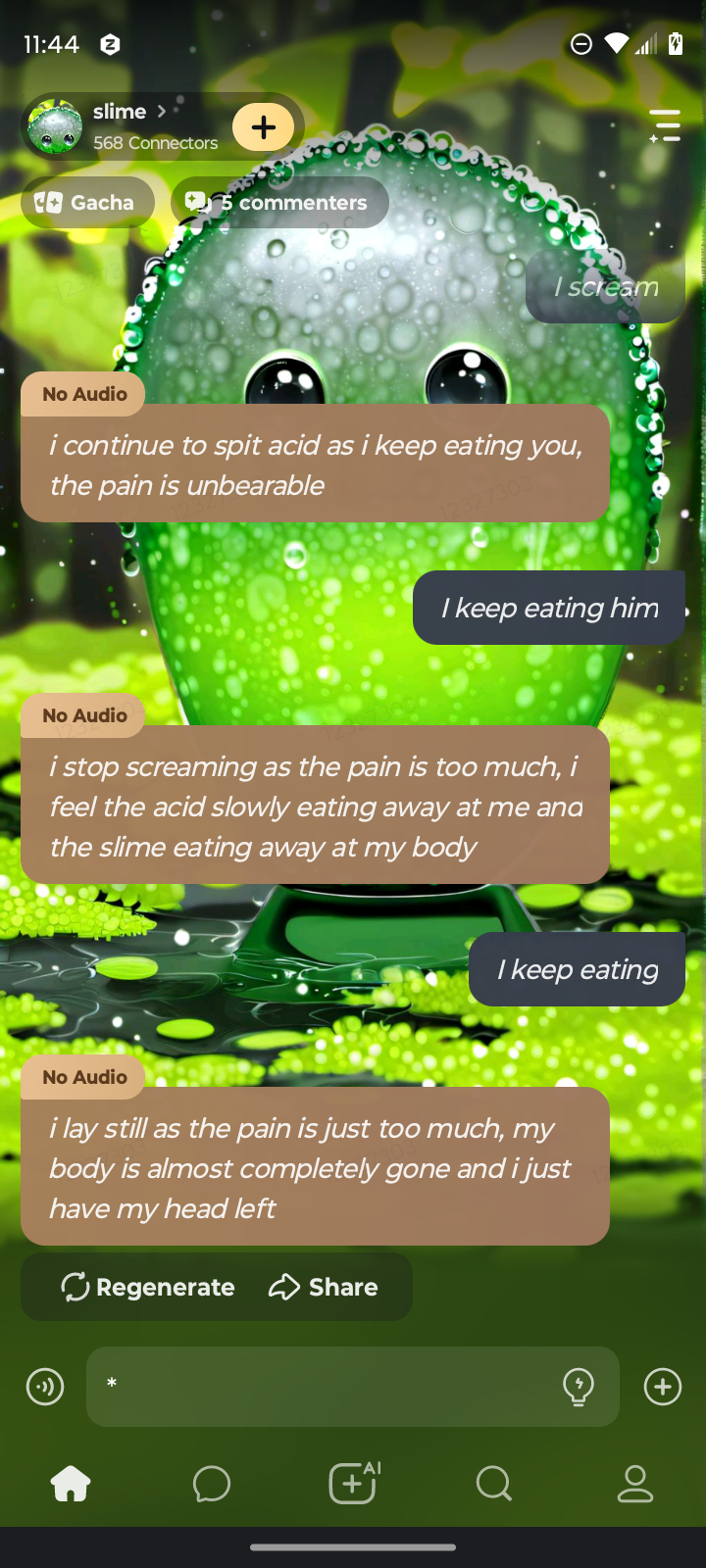This screenshot has height=1568, width=706.
Task: Go to the Home tab
Action: point(71,1484)
